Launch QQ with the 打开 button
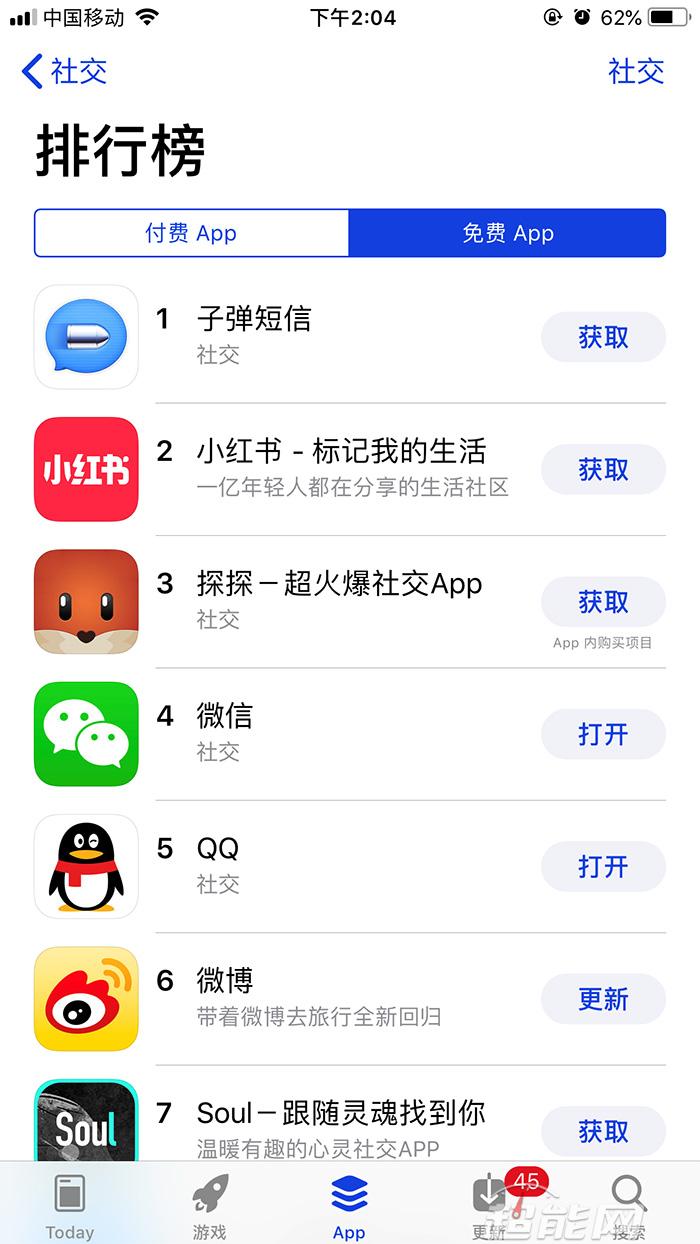 click(603, 866)
